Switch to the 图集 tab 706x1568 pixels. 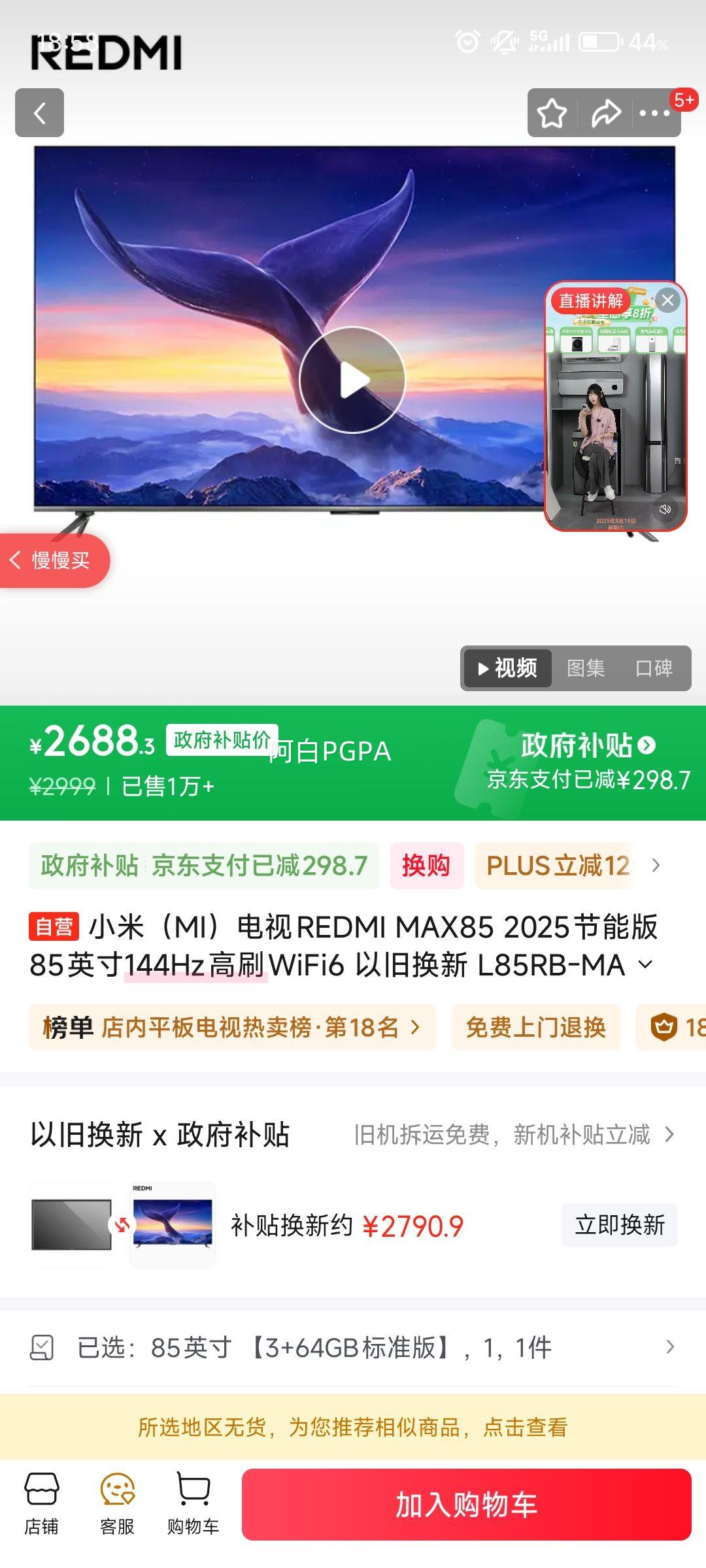[586, 668]
